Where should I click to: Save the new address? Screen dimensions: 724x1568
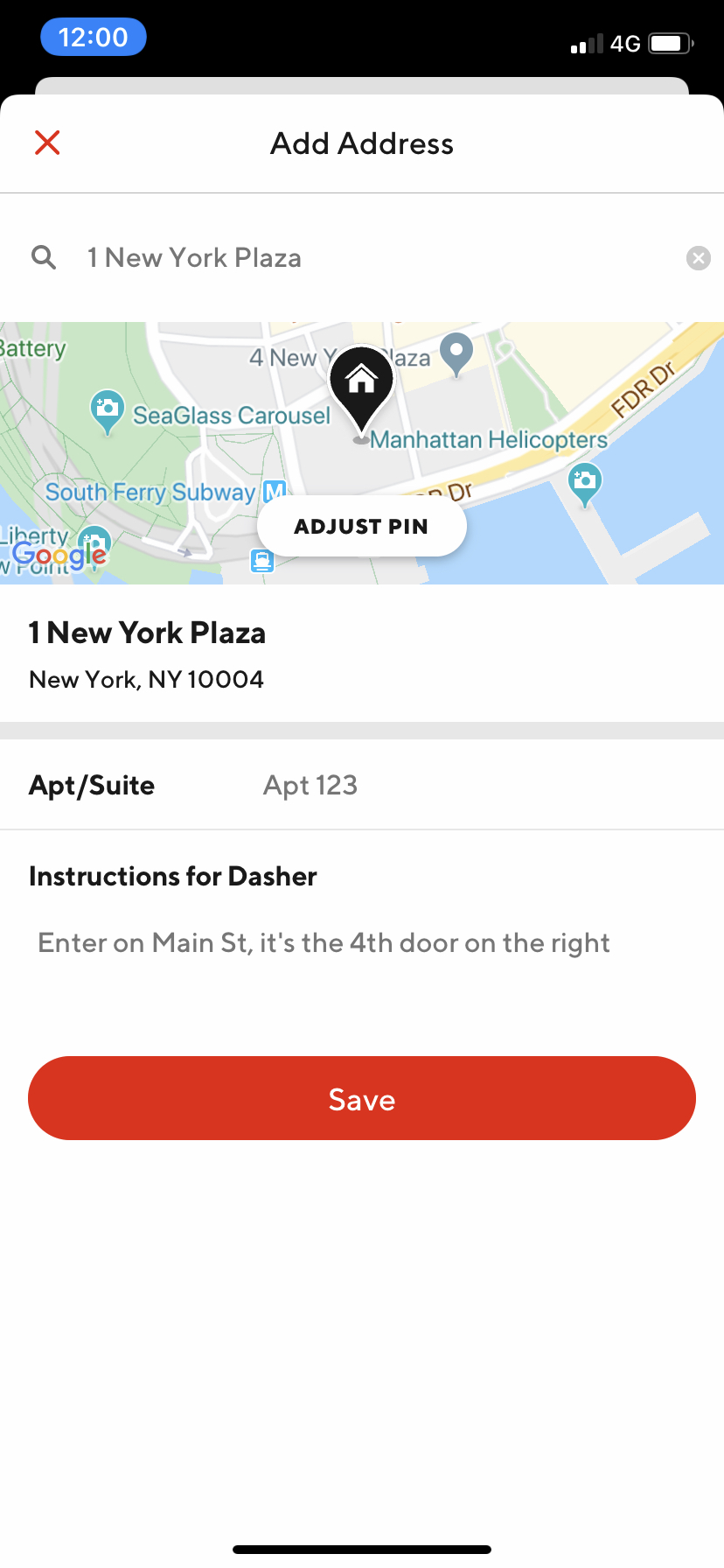coord(362,1098)
